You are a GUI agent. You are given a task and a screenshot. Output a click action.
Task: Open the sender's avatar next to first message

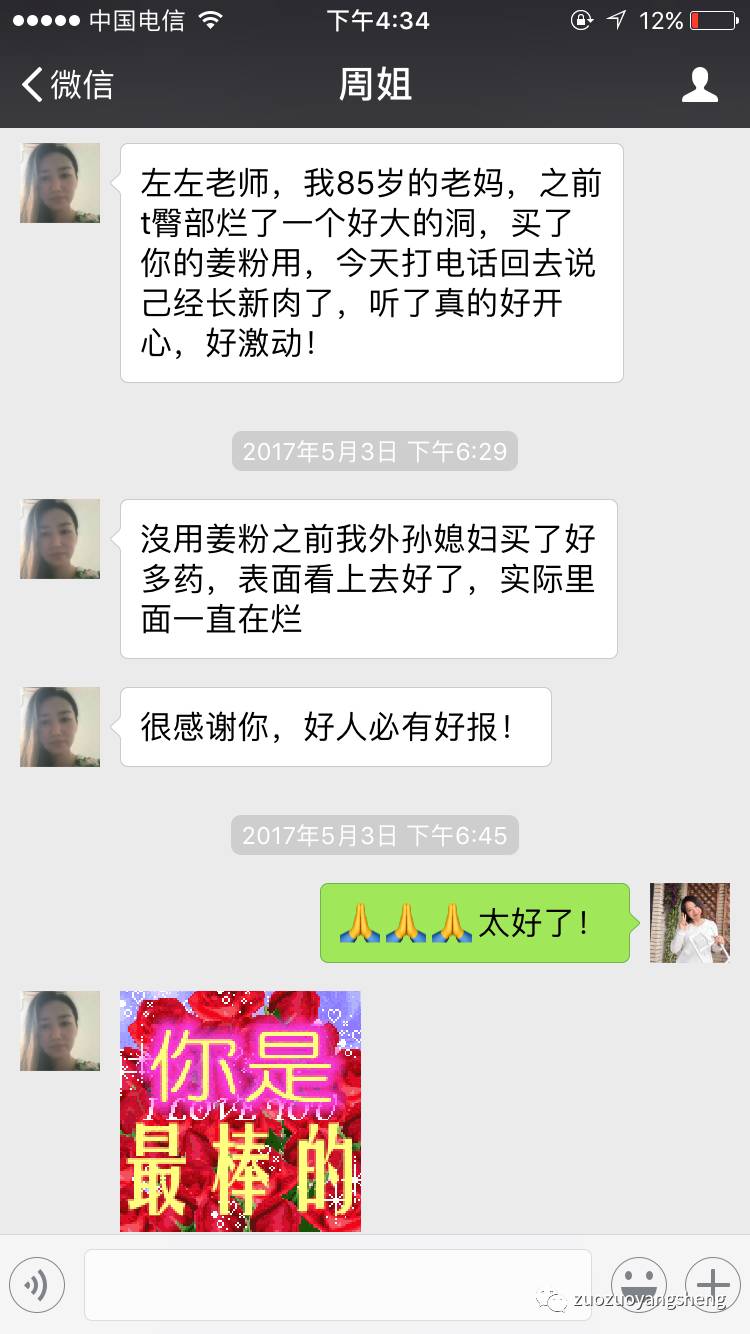tap(58, 183)
